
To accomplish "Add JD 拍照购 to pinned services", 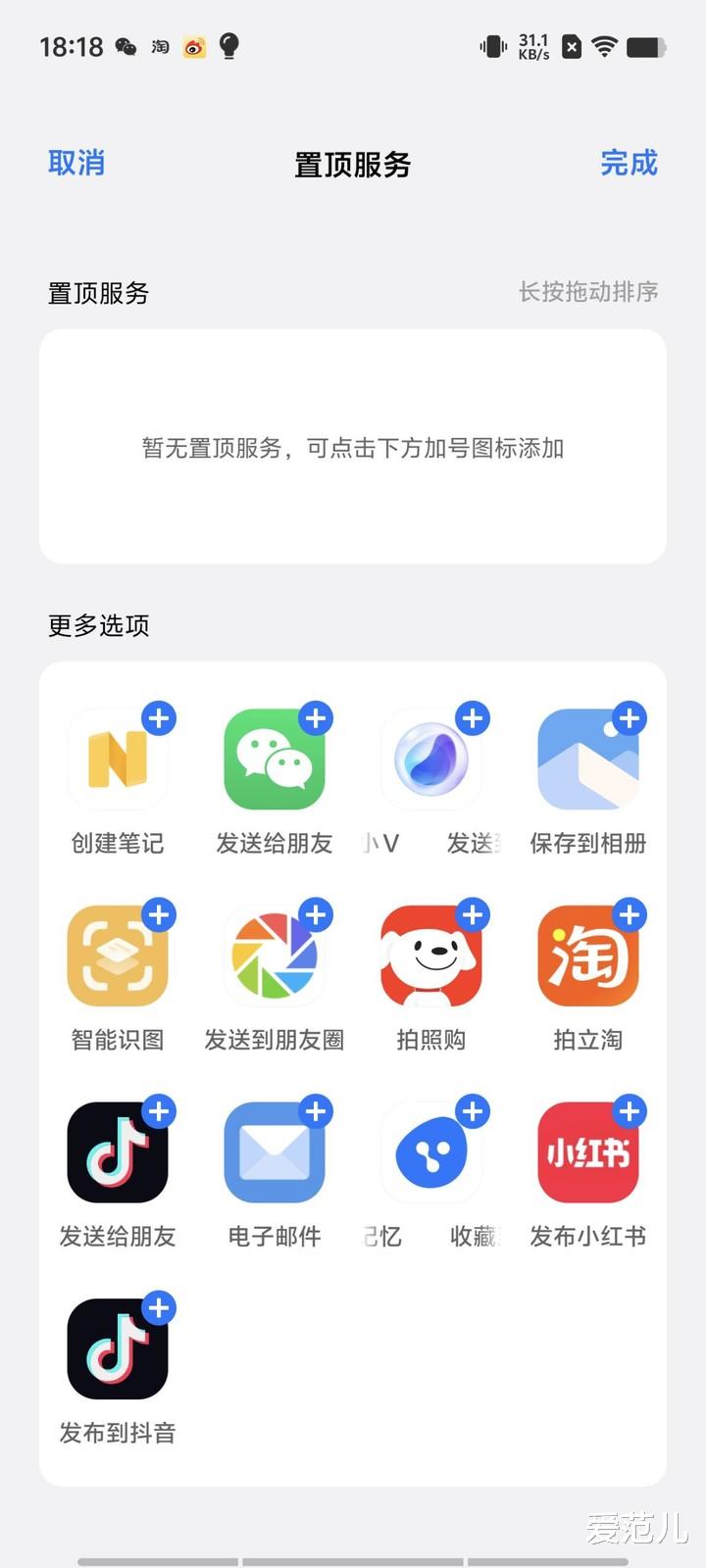I will [x=473, y=915].
